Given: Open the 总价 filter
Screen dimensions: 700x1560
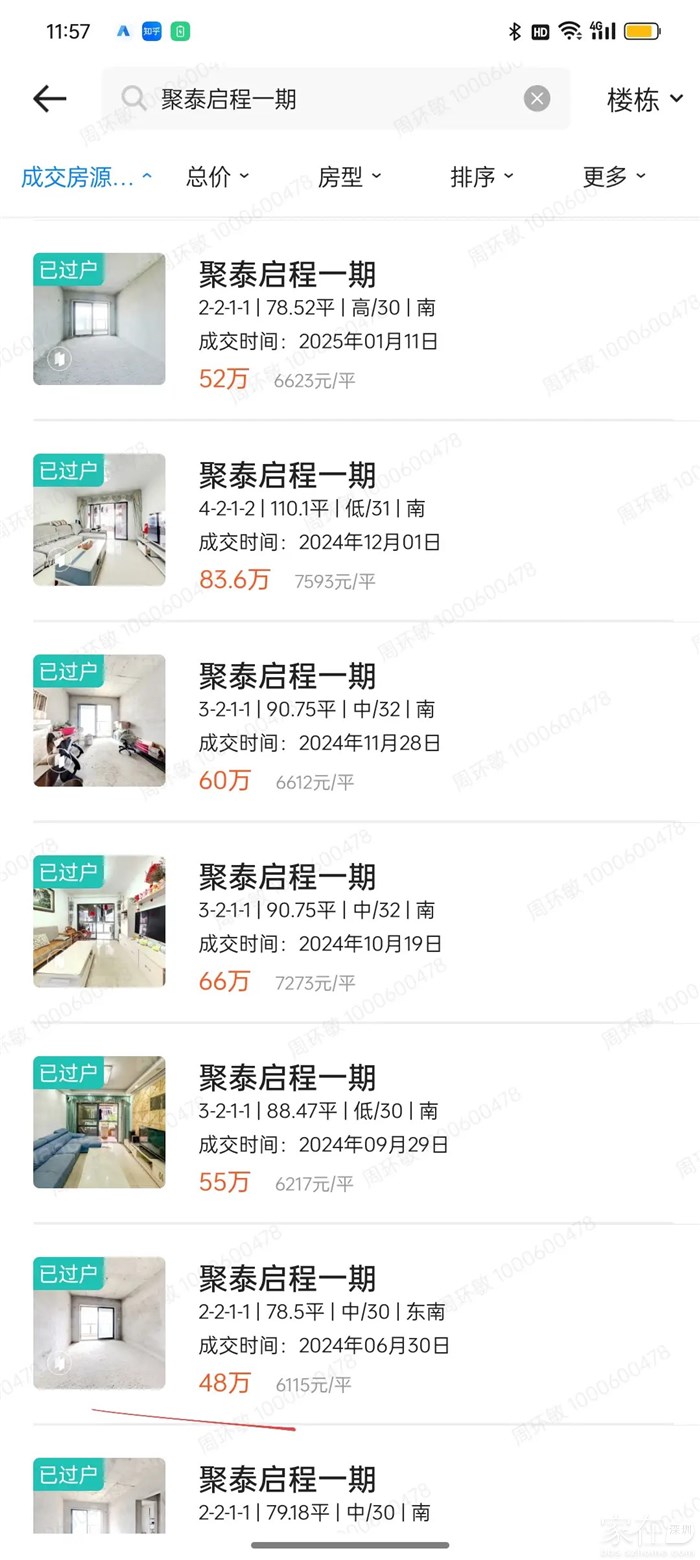Looking at the screenshot, I should [217, 177].
